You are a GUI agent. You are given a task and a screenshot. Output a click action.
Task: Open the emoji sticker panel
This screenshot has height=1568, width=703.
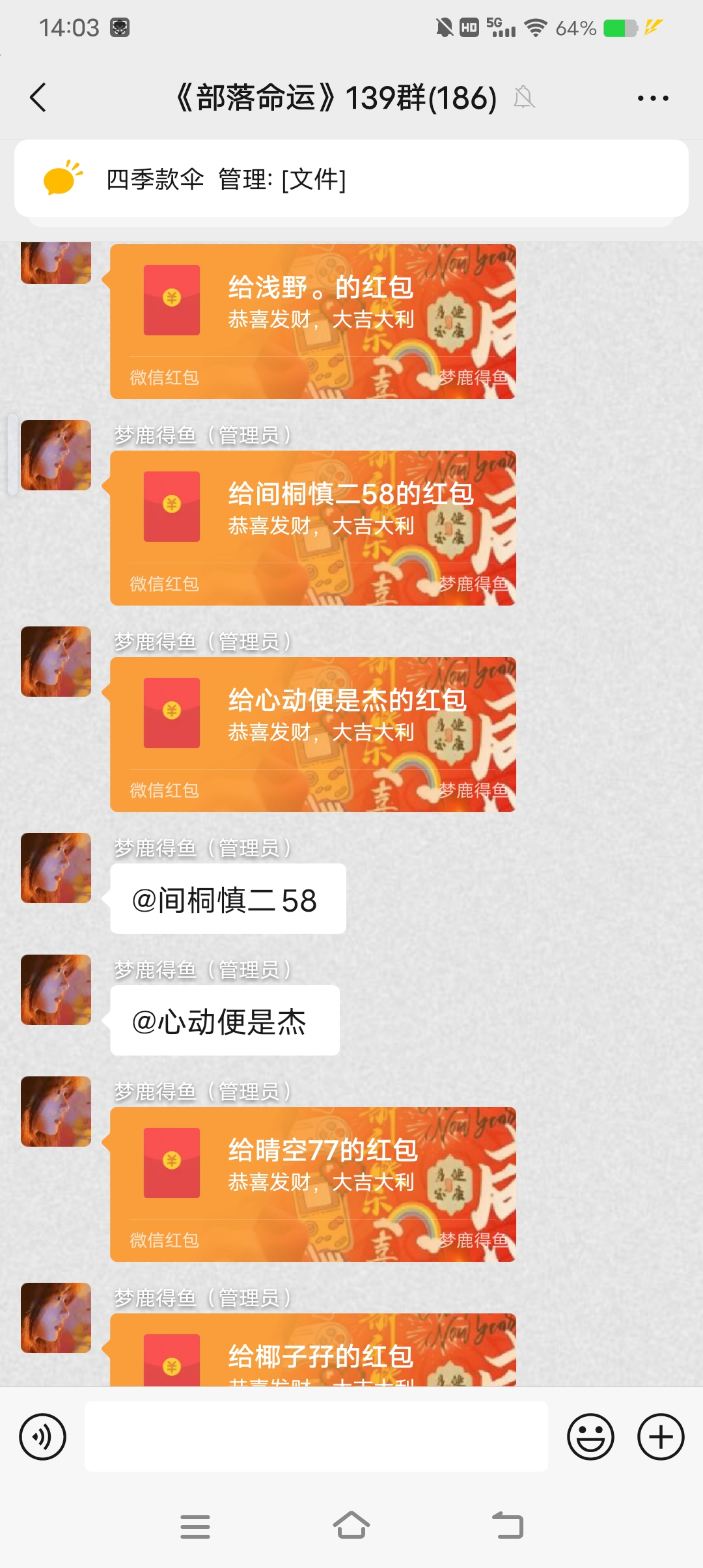pyautogui.click(x=590, y=1436)
